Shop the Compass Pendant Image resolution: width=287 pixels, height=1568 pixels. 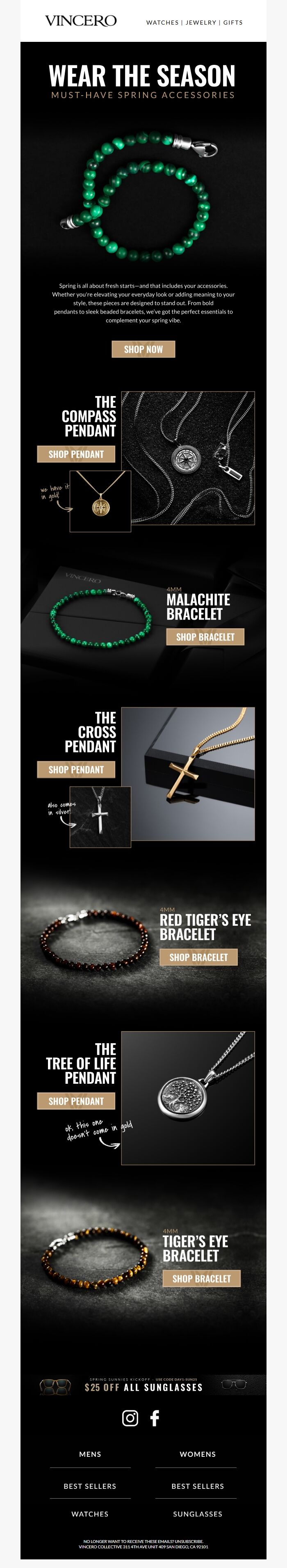(76, 454)
